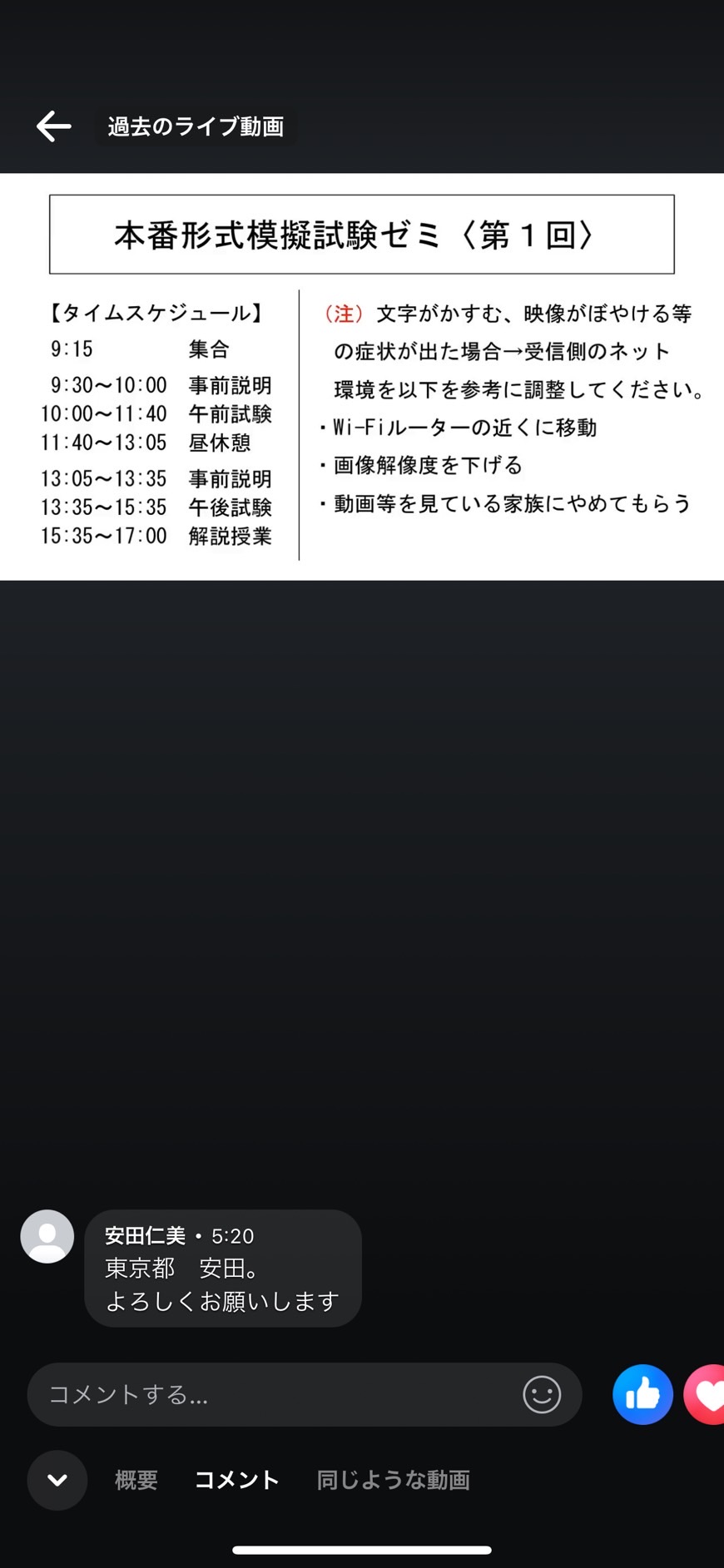Go back using the arrow icon

[54, 126]
